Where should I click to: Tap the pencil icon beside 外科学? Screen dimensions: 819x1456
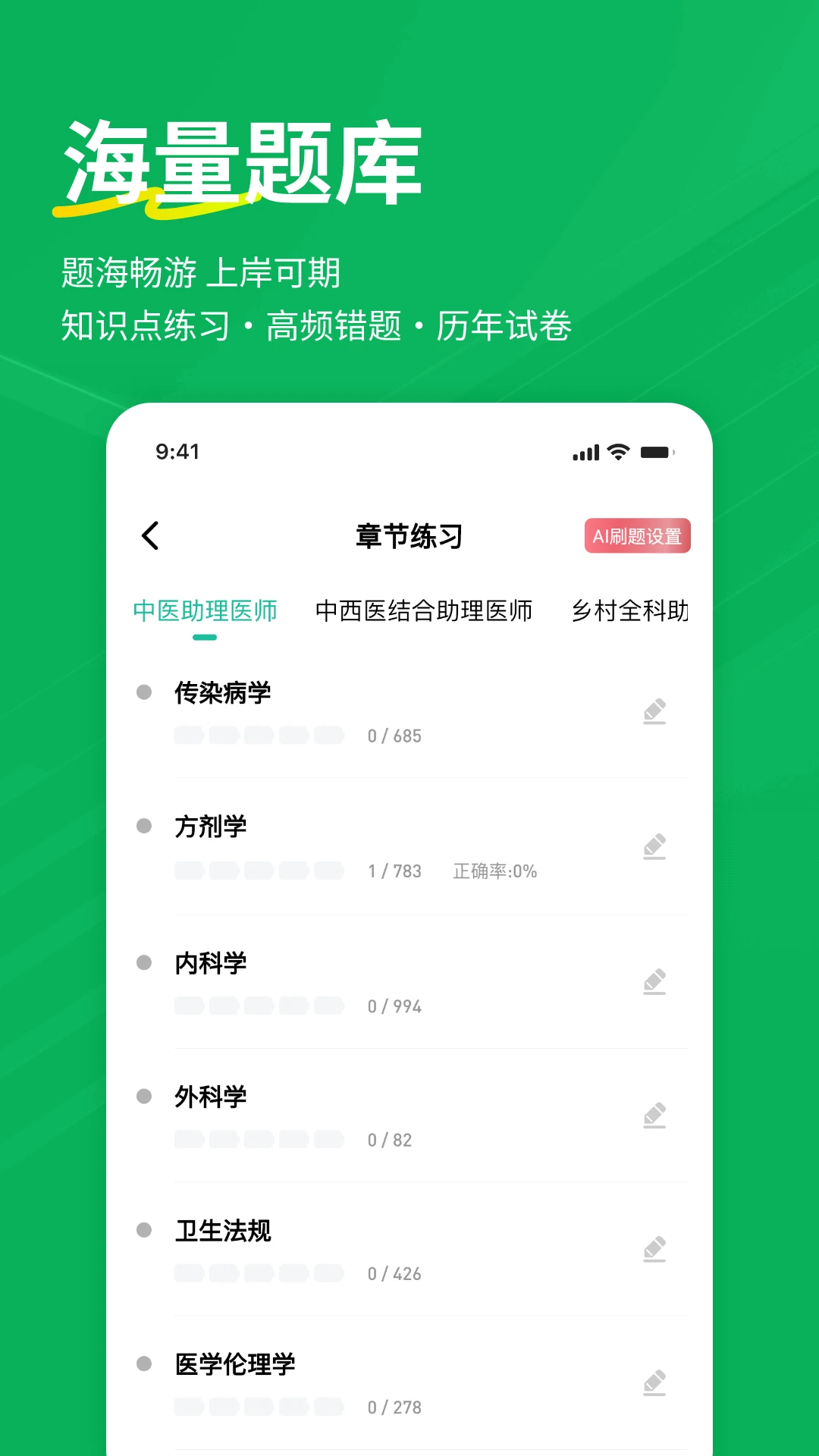[x=654, y=1116]
